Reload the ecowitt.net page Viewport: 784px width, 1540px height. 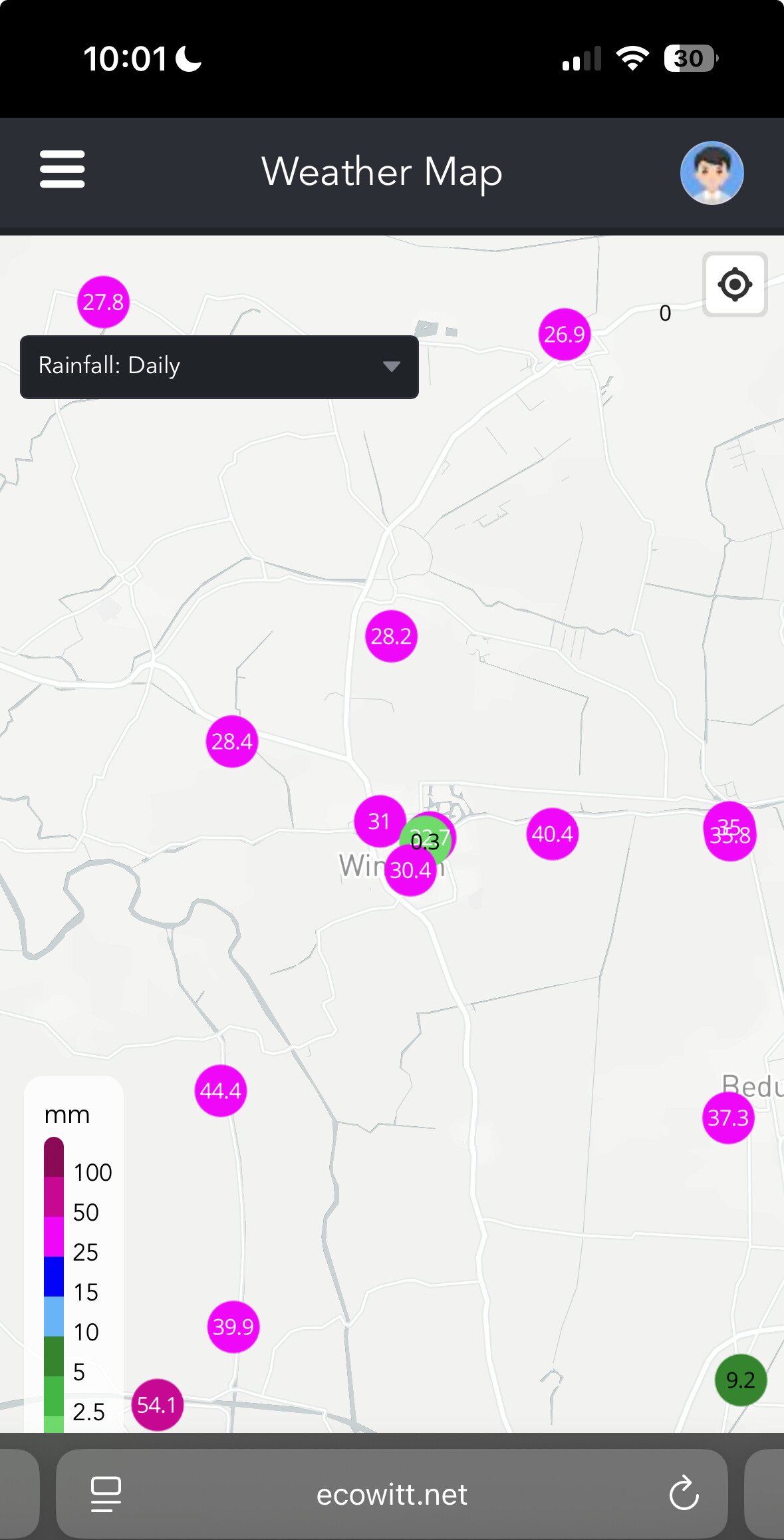point(684,1495)
